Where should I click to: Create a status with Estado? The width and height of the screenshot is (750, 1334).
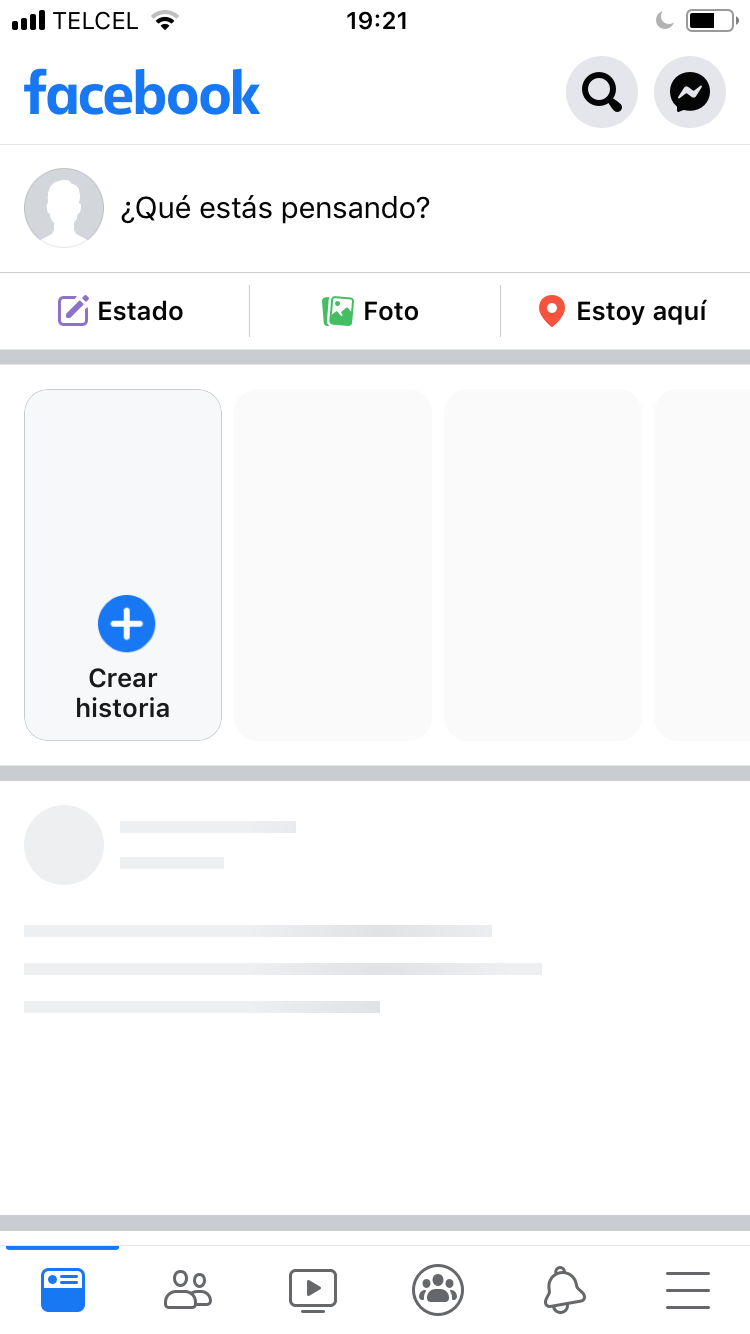tap(122, 311)
